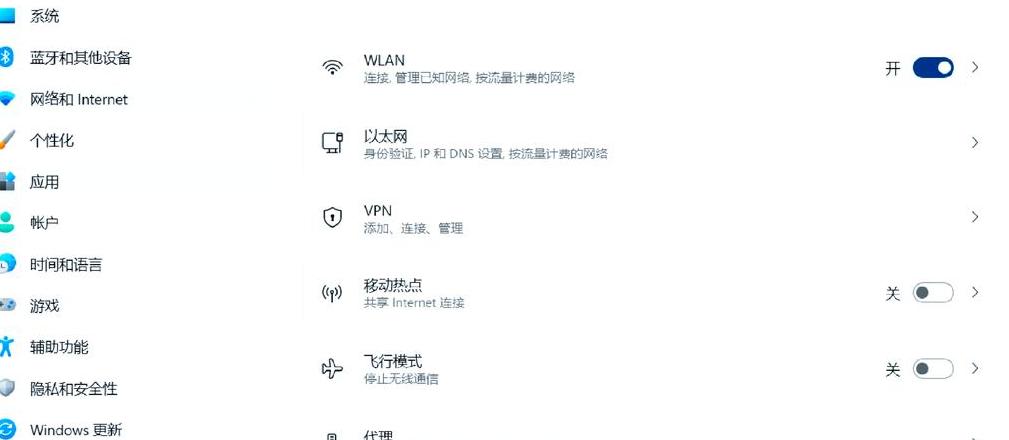Go to 帐户 settings

pyautogui.click(x=44, y=223)
